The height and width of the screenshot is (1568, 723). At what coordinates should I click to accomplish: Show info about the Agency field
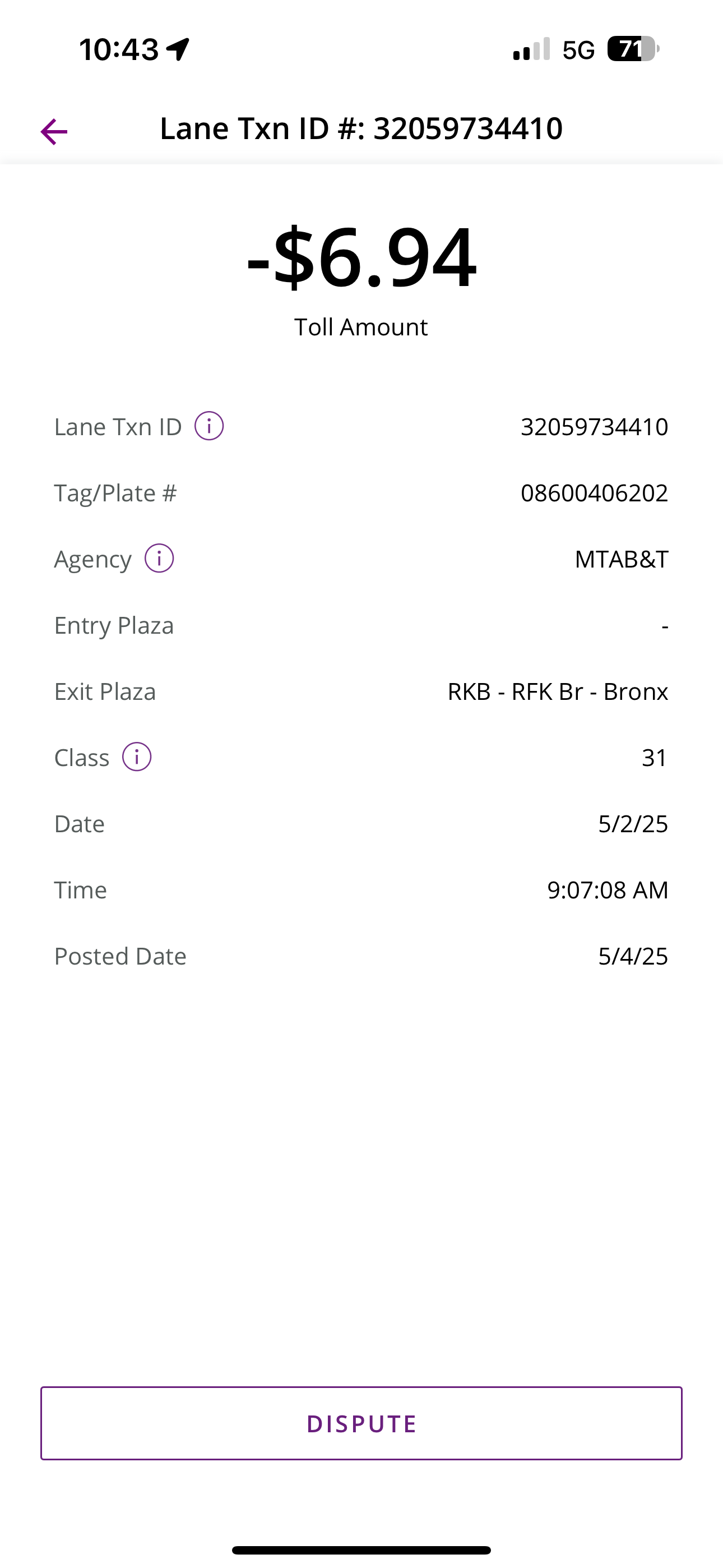[x=159, y=558]
